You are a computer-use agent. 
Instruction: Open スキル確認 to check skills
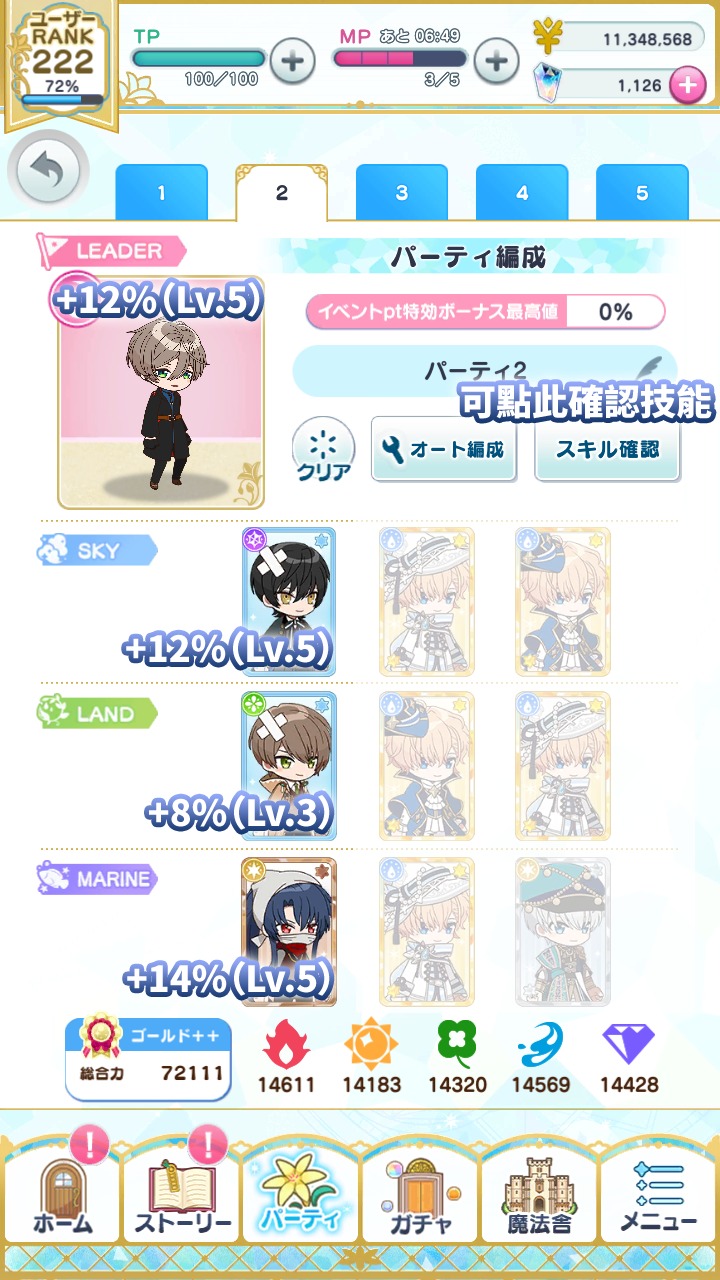pyautogui.click(x=607, y=450)
